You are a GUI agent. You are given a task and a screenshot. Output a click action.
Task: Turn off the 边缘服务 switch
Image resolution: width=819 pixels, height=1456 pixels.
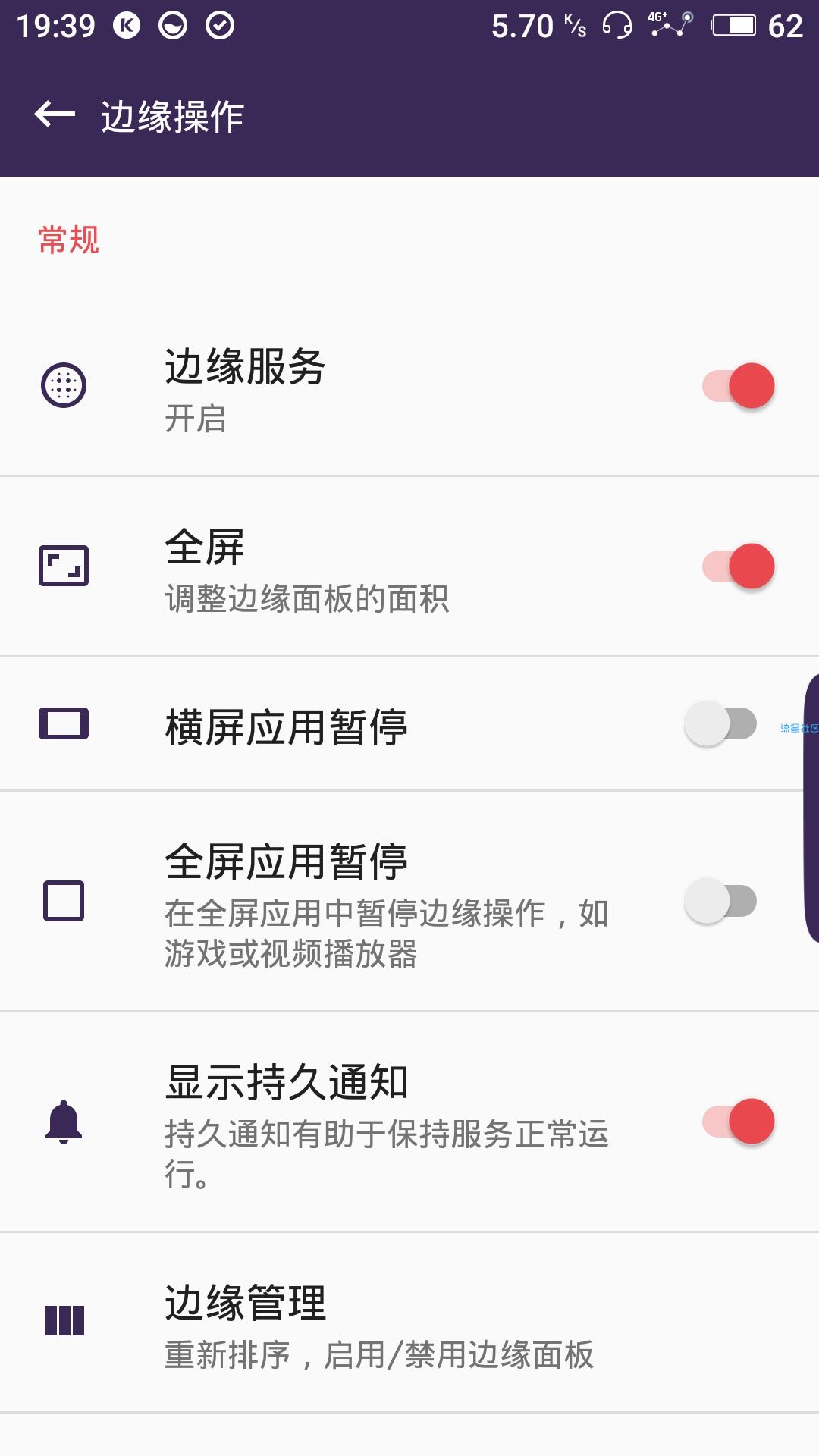point(738,386)
